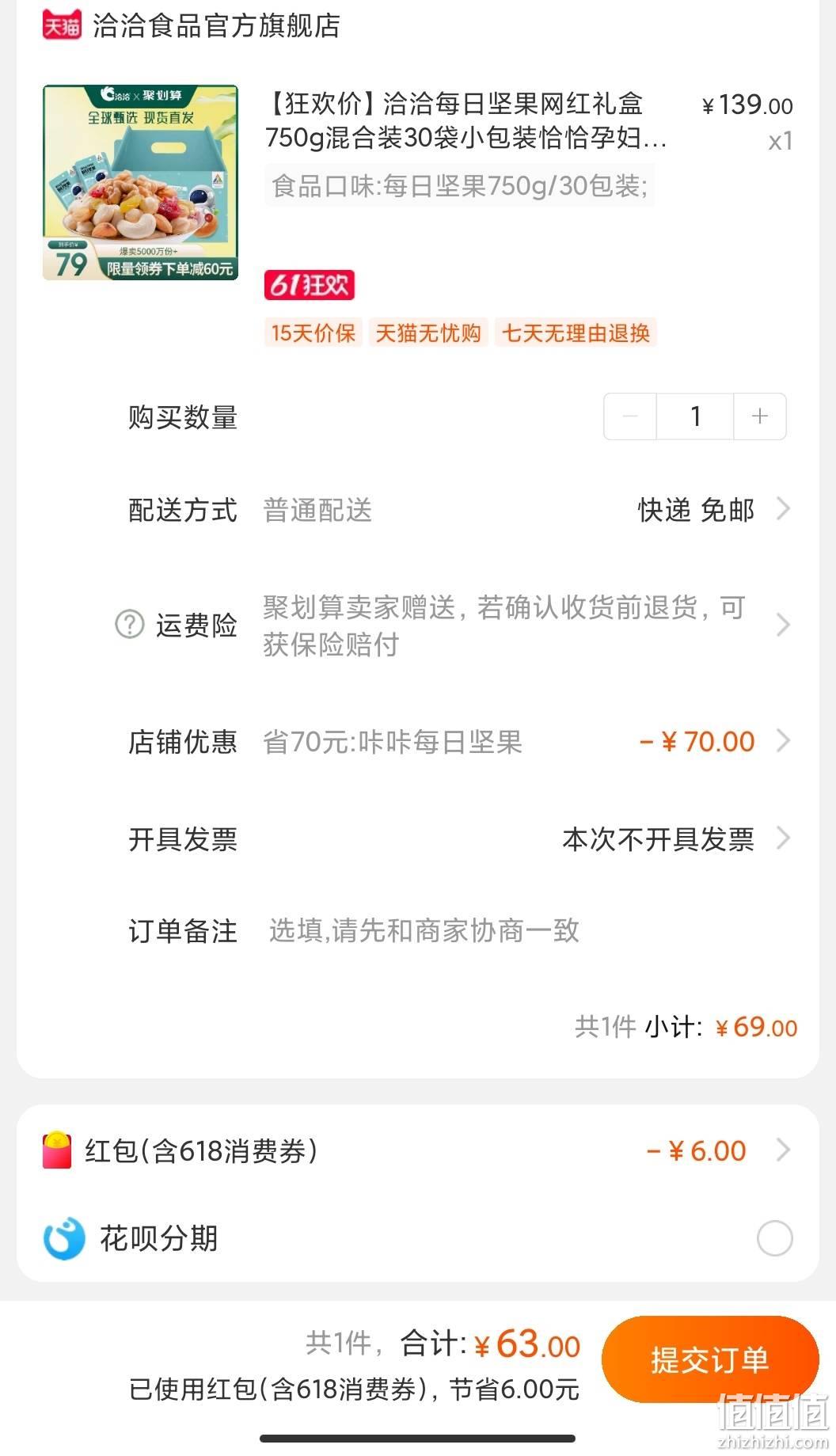Open 洽洽食品官方旗舰店 store page

click(216, 25)
